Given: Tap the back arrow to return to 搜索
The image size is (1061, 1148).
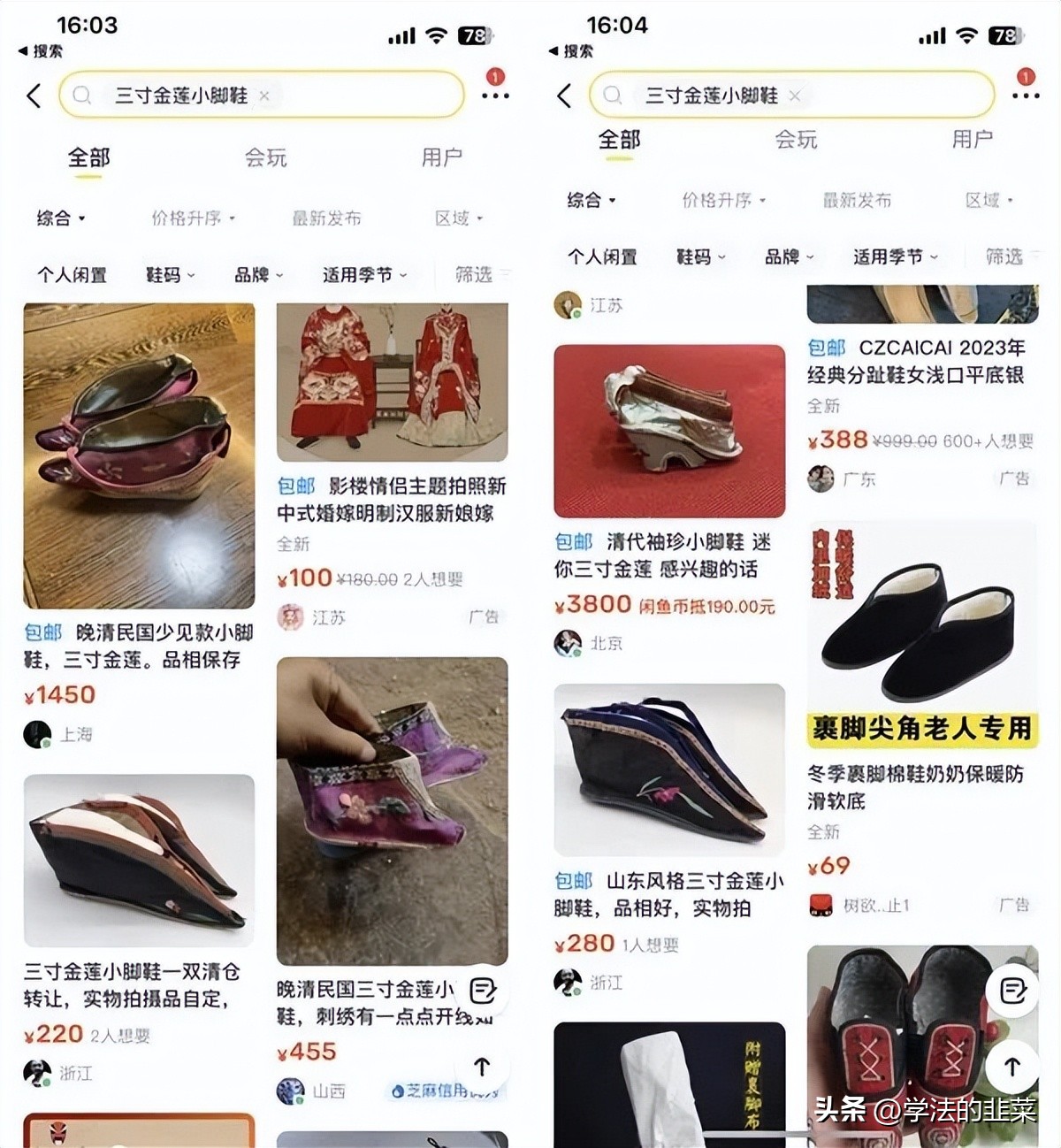Looking at the screenshot, I should 33,96.
